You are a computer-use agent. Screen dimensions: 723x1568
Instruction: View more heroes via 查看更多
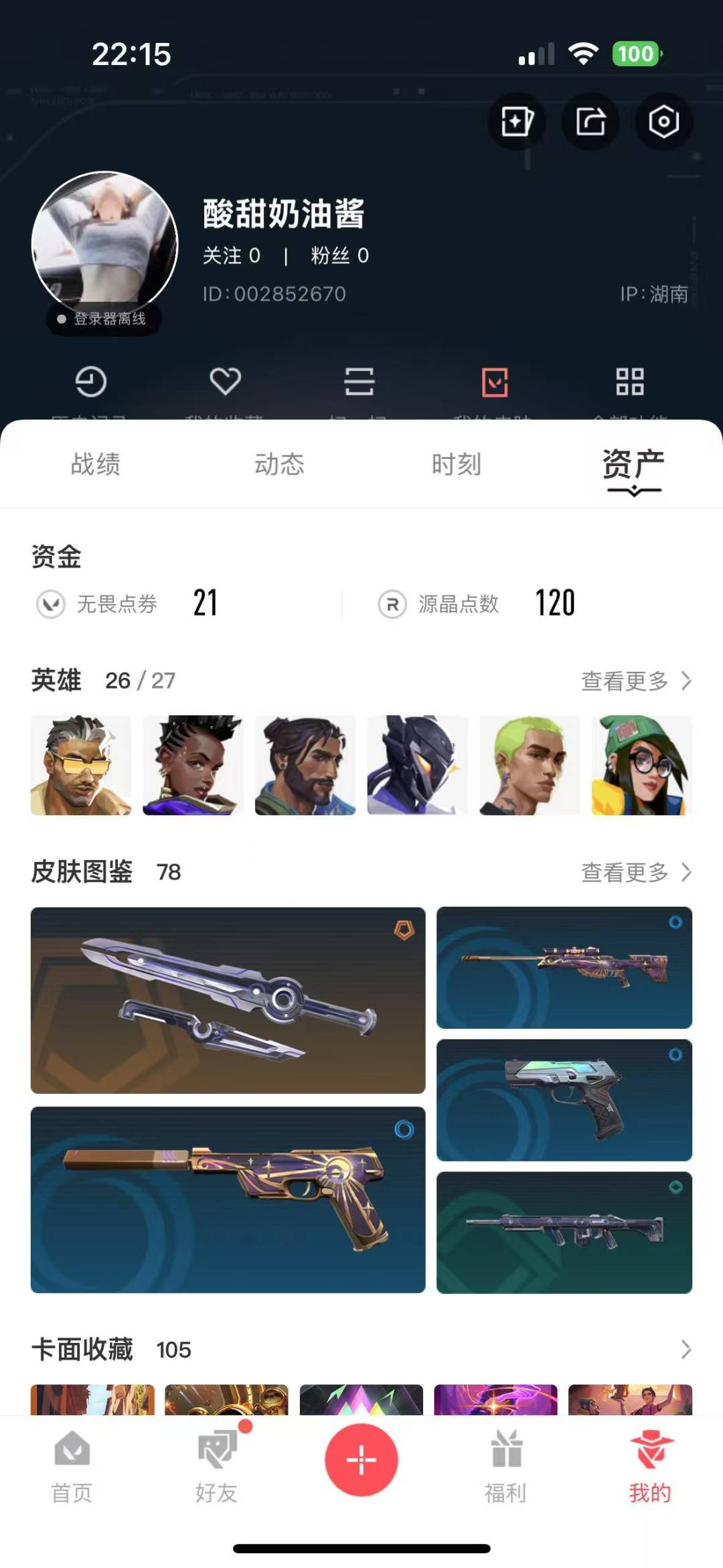(636, 681)
